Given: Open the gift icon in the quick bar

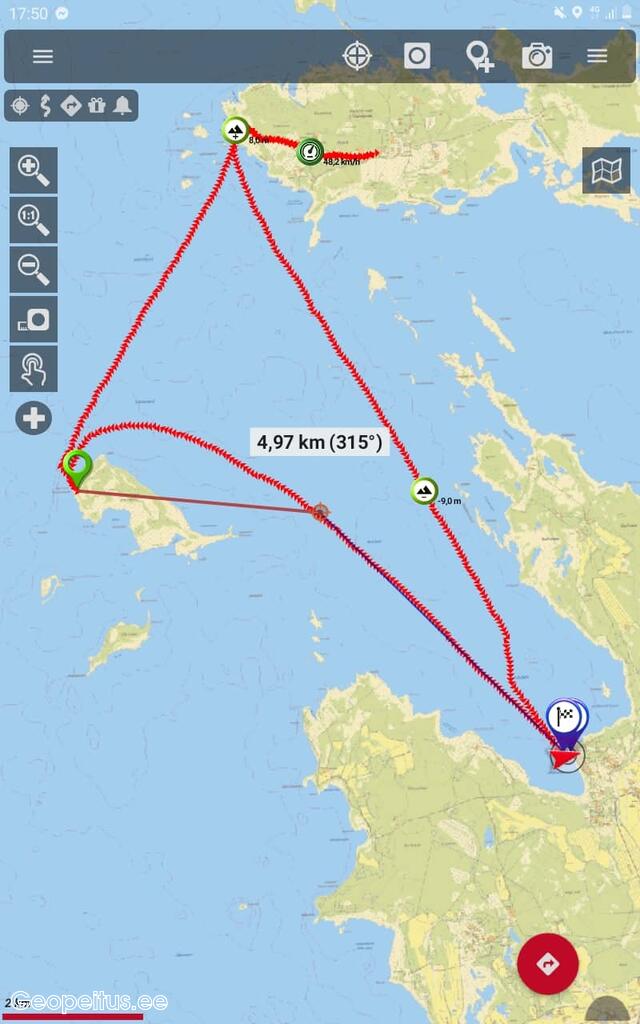Looking at the screenshot, I should pos(97,105).
